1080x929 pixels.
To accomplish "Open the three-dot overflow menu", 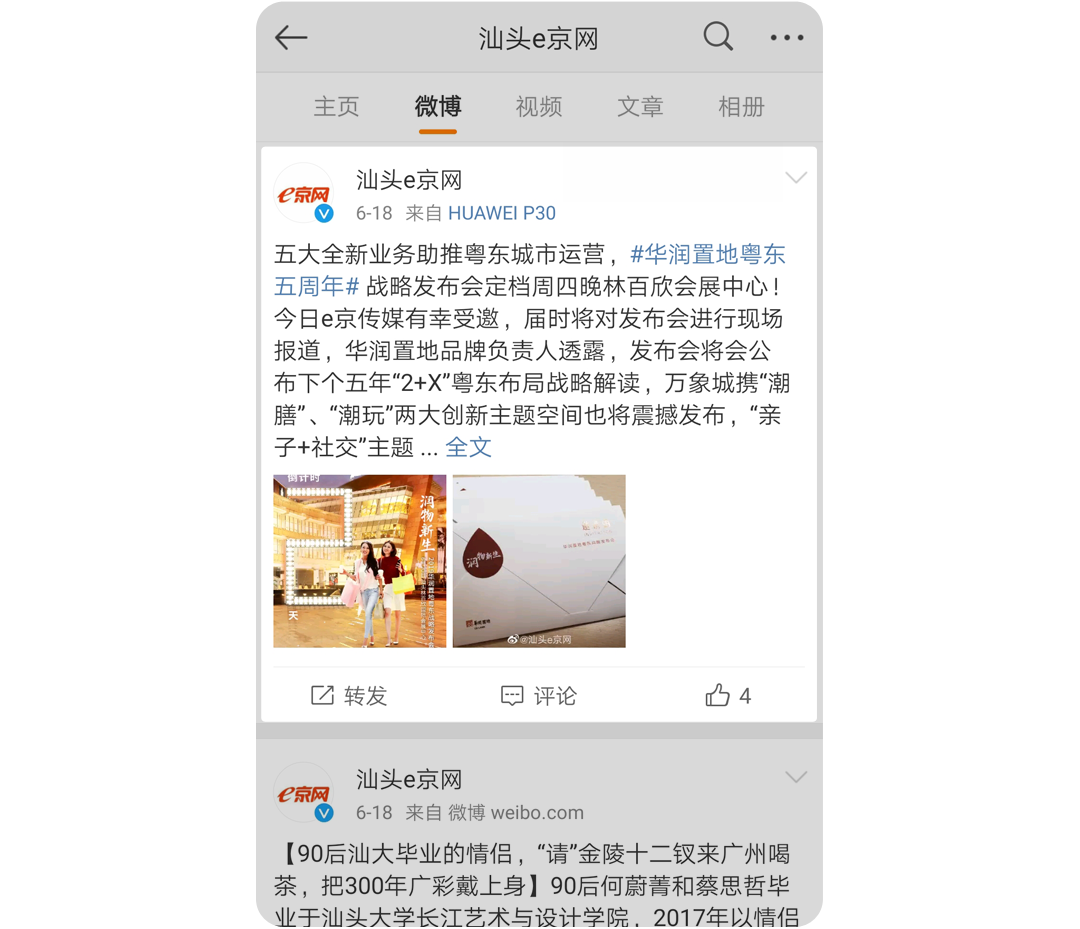I will pyautogui.click(x=786, y=38).
